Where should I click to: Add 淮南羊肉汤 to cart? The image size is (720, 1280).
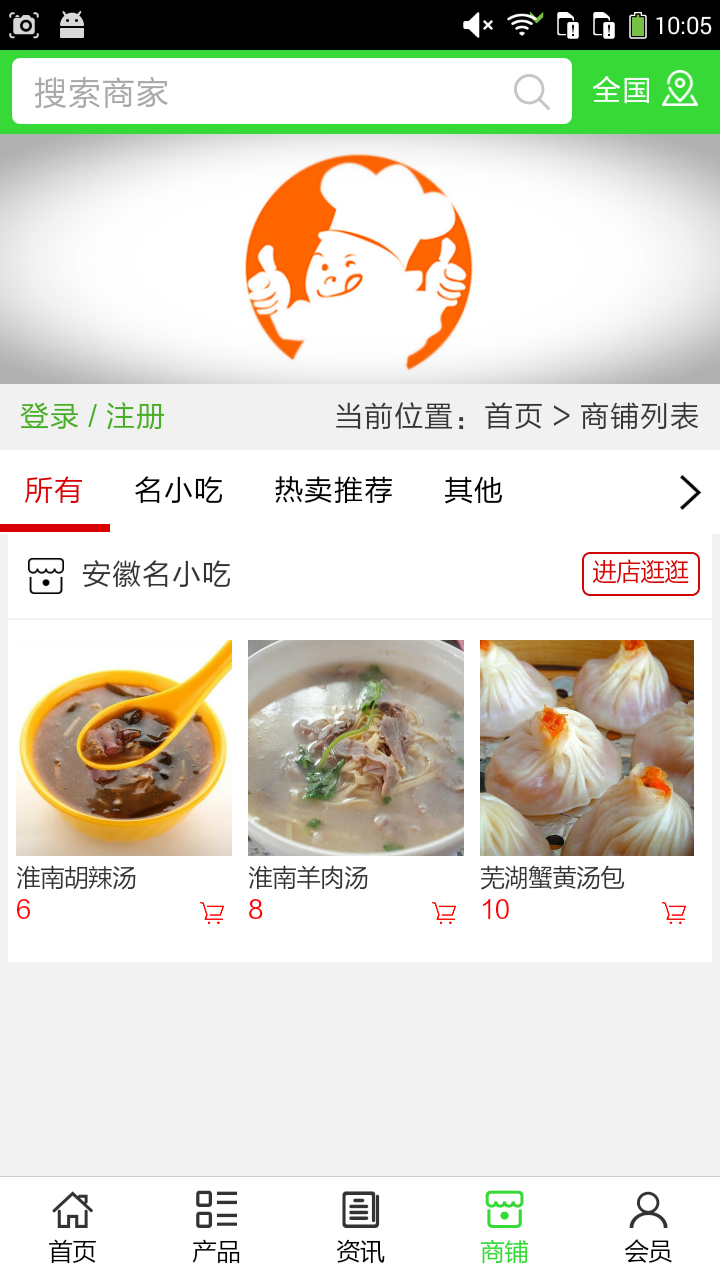444,912
